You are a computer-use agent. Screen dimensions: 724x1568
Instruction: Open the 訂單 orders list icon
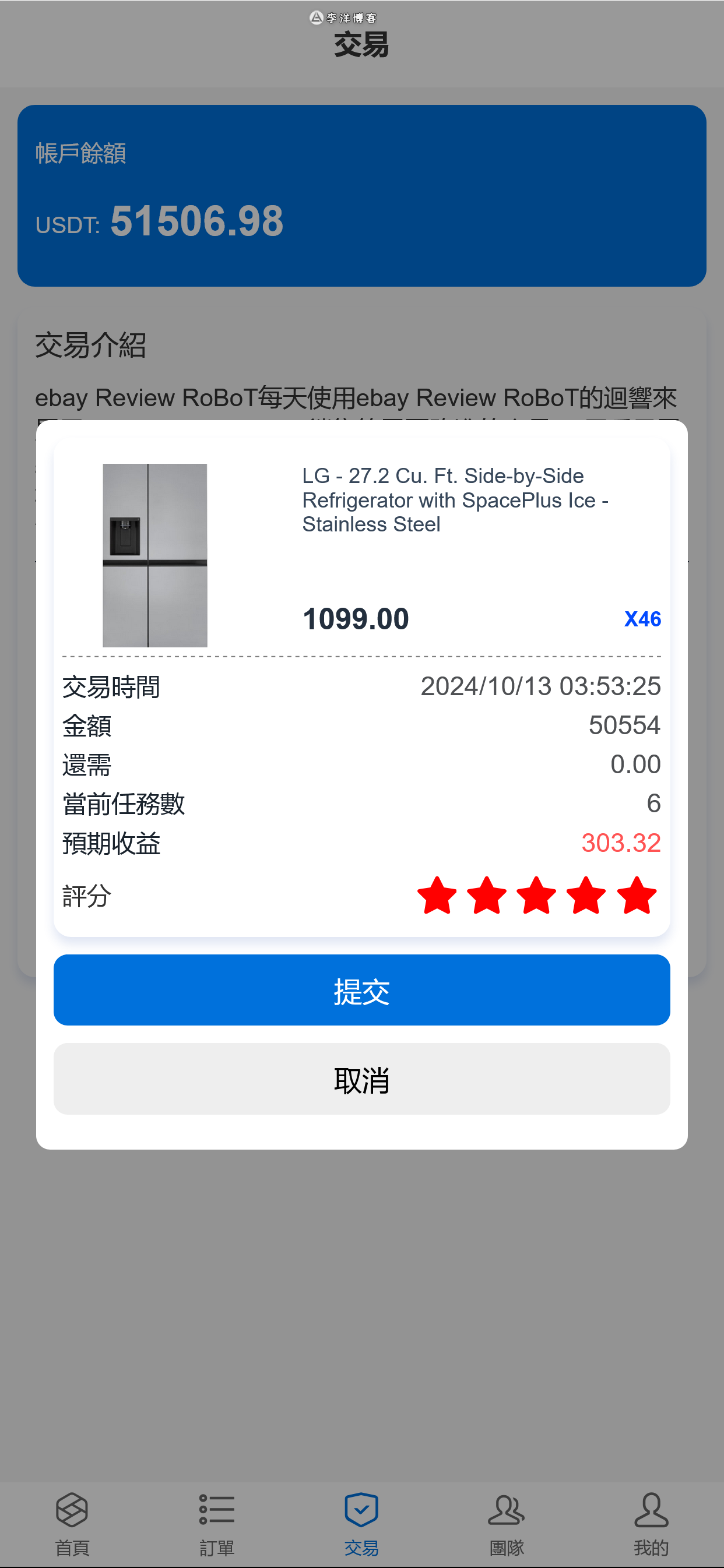[217, 1509]
